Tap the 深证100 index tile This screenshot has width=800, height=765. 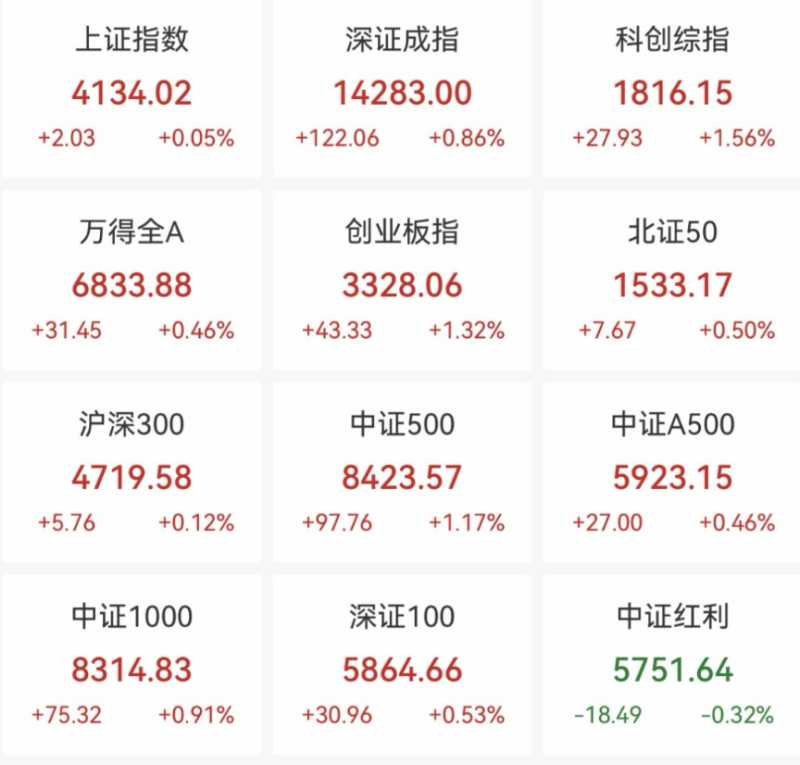[400, 666]
